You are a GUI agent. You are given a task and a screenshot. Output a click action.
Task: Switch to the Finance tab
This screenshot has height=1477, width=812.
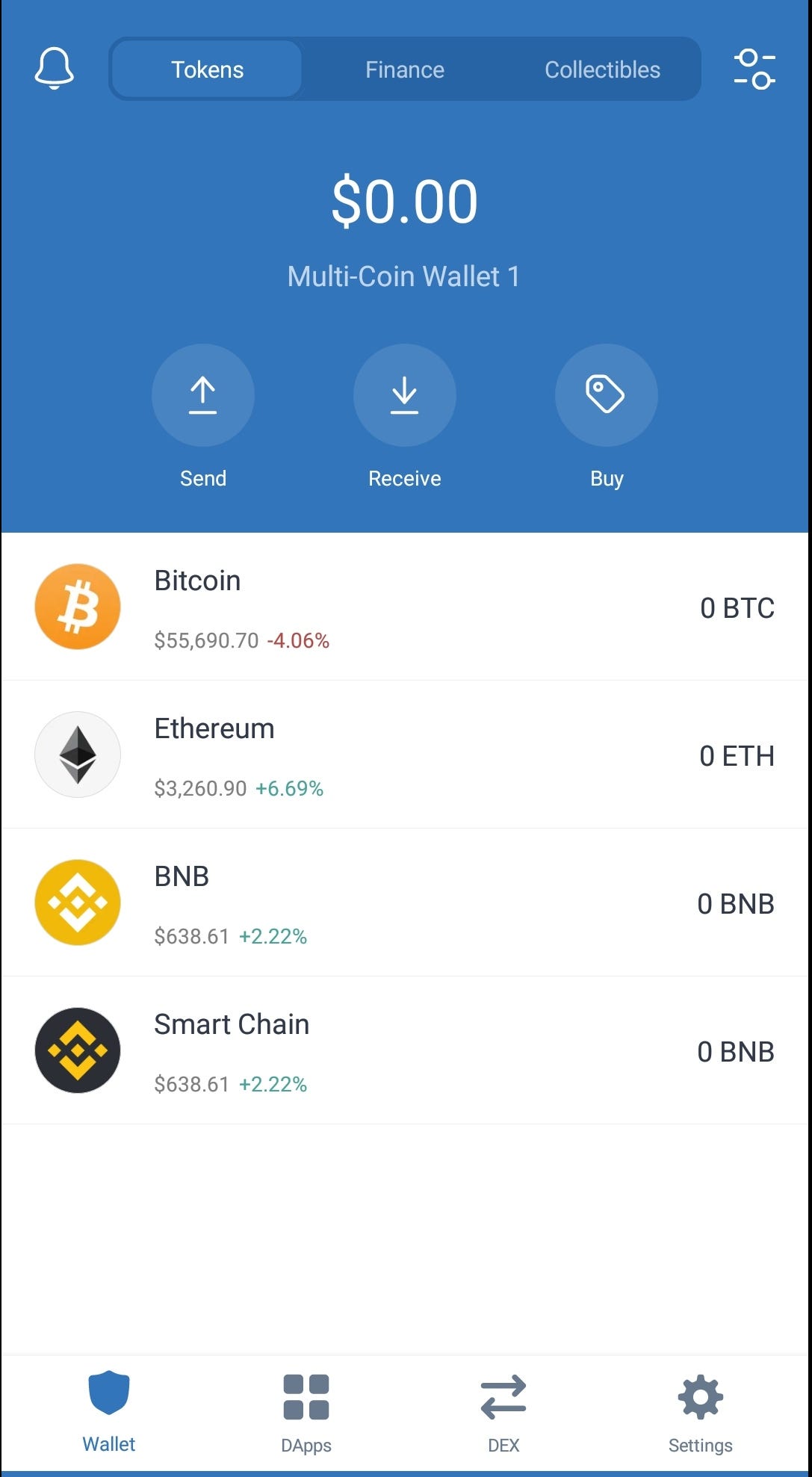[x=404, y=69]
